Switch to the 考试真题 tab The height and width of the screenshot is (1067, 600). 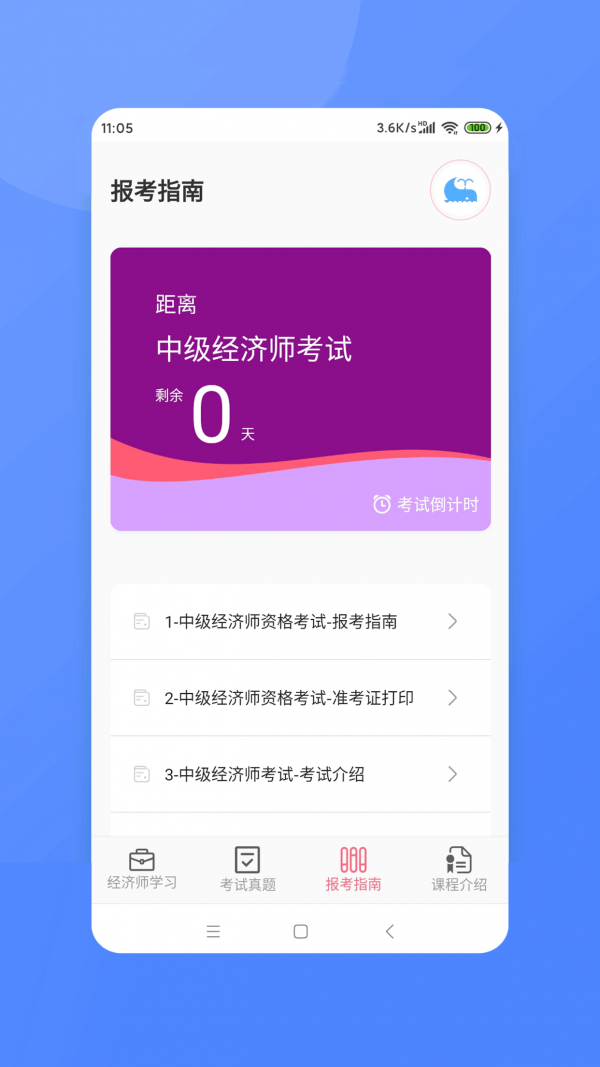(247, 869)
